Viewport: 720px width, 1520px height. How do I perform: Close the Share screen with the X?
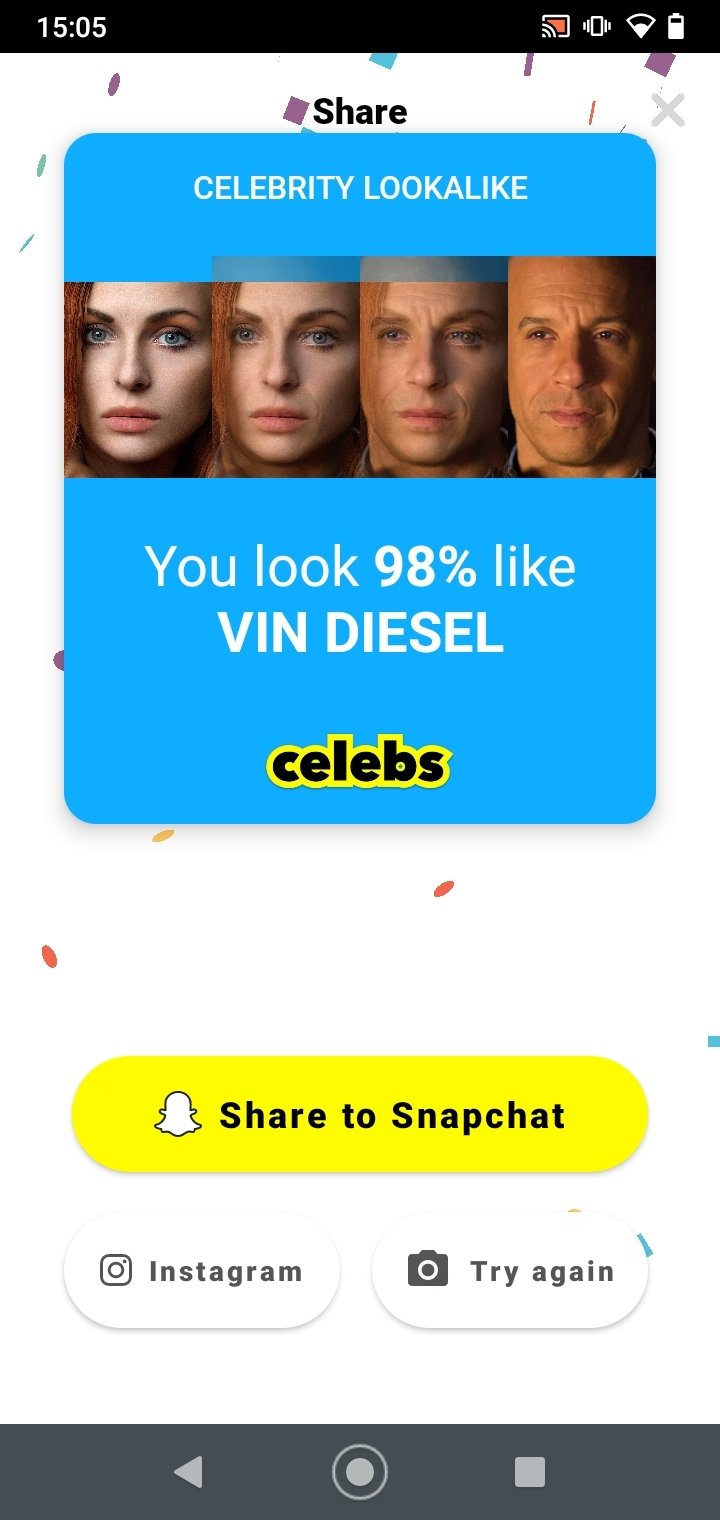pyautogui.click(x=667, y=110)
